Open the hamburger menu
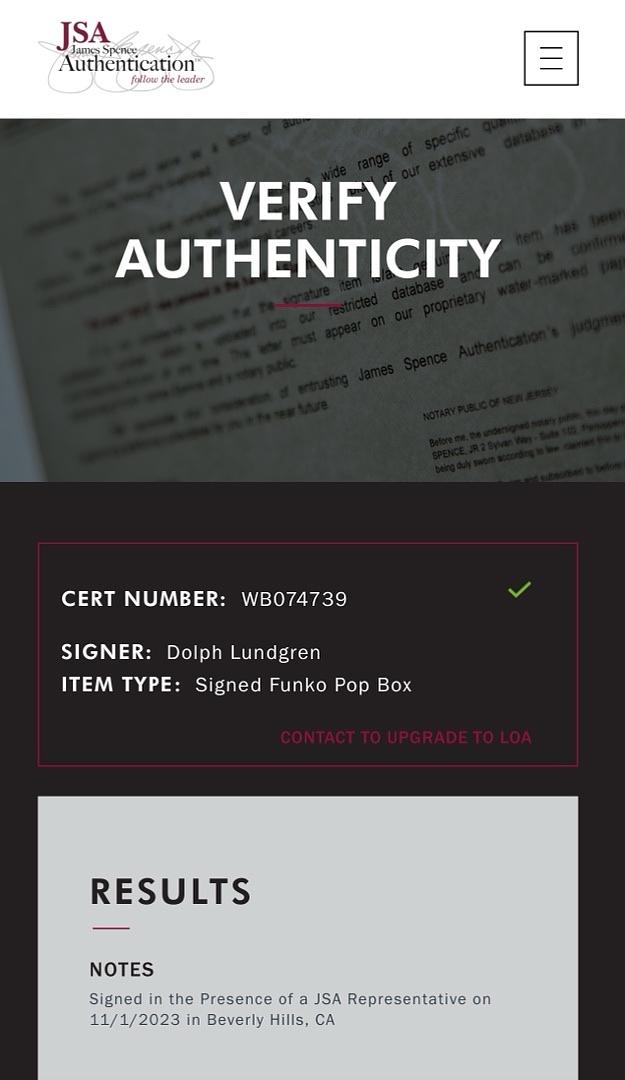This screenshot has width=625, height=1080. pos(551,58)
